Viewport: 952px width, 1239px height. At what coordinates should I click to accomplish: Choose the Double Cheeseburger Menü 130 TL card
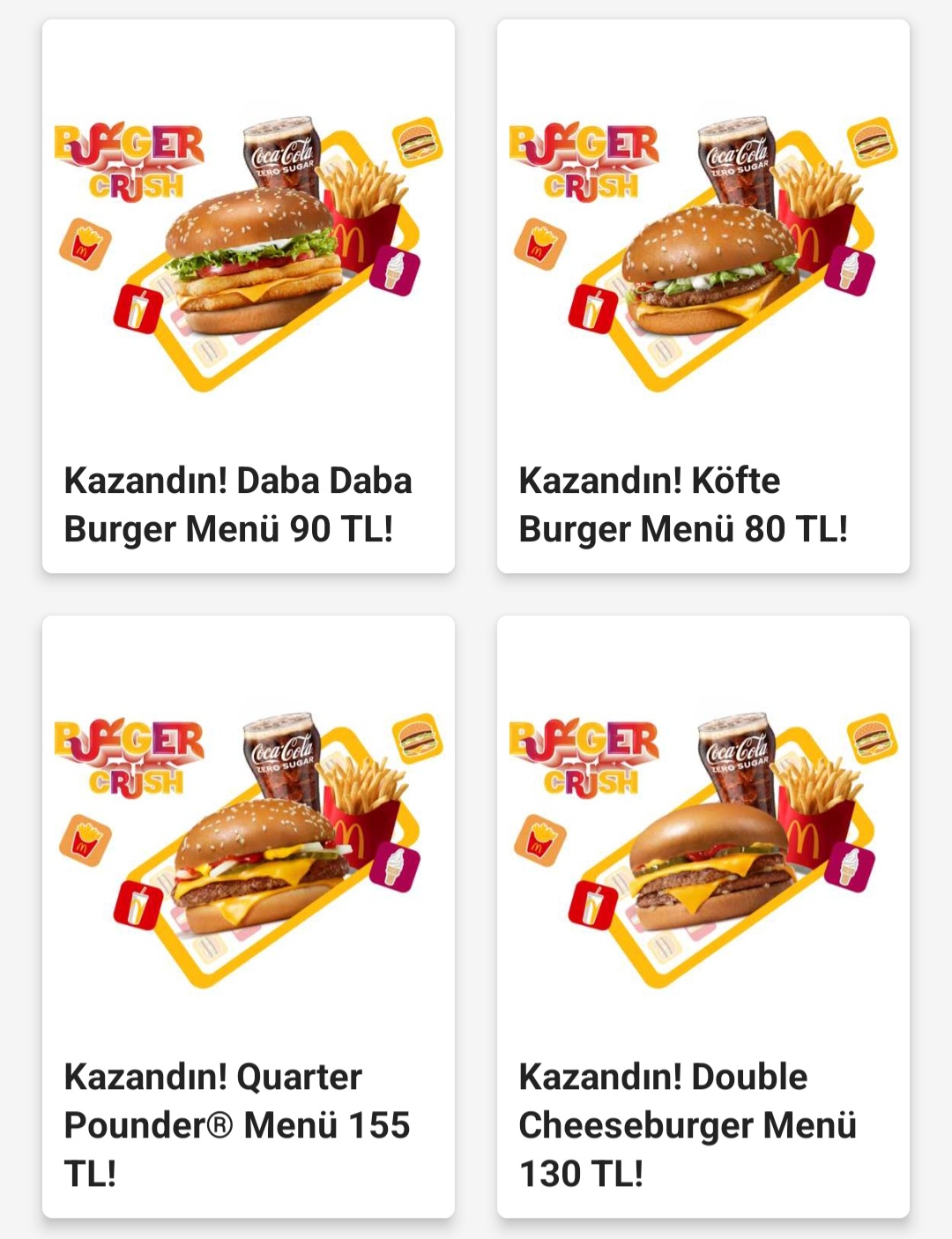coord(703,917)
